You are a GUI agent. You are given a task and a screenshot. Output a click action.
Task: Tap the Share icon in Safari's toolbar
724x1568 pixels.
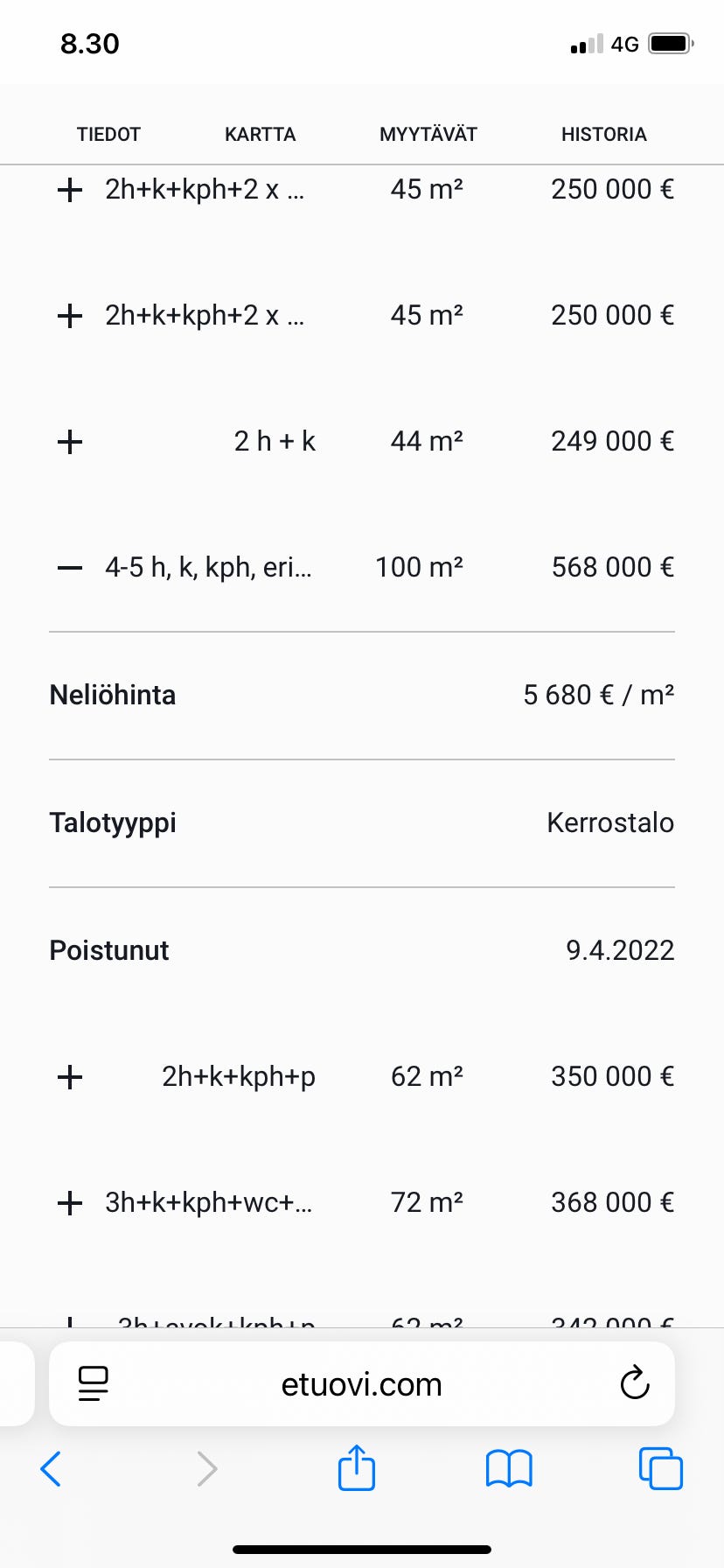click(x=356, y=1468)
